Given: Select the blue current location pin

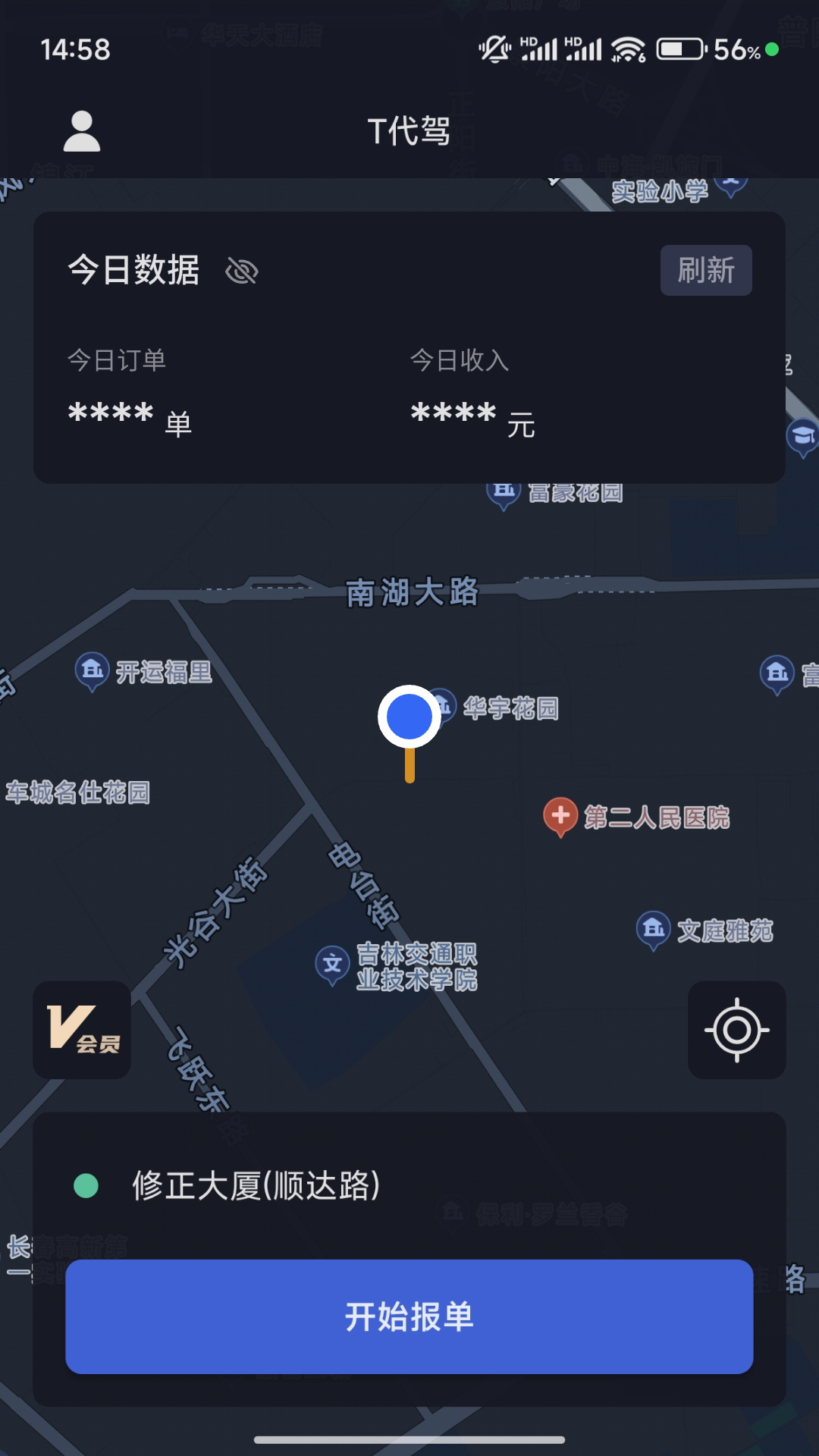Looking at the screenshot, I should [409, 717].
